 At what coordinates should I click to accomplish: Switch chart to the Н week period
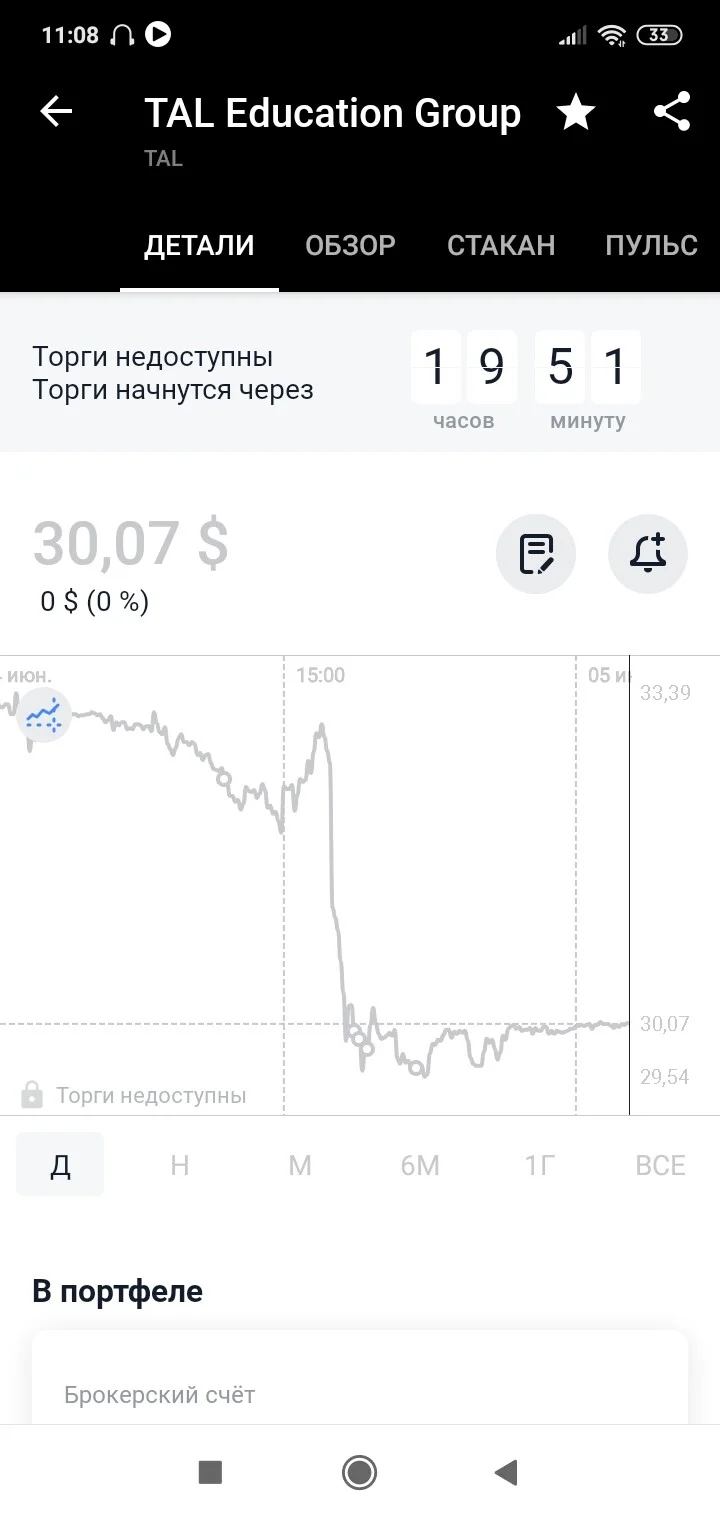[180, 1165]
